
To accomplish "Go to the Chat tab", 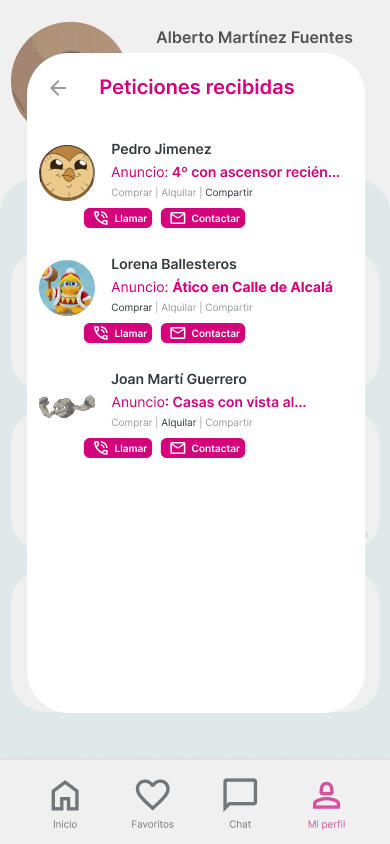I will (240, 804).
